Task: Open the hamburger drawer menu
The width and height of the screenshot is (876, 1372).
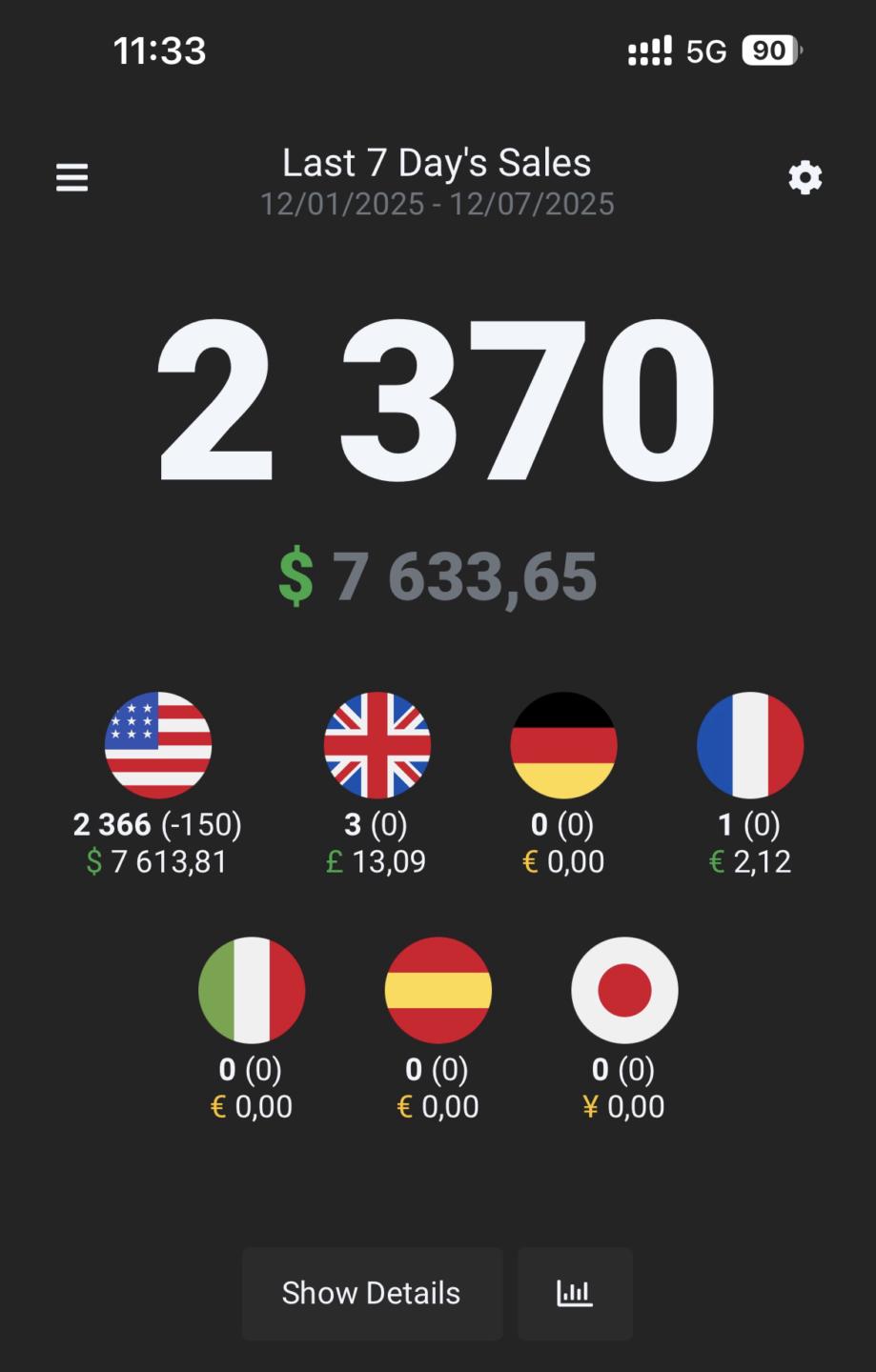Action: 71,177
